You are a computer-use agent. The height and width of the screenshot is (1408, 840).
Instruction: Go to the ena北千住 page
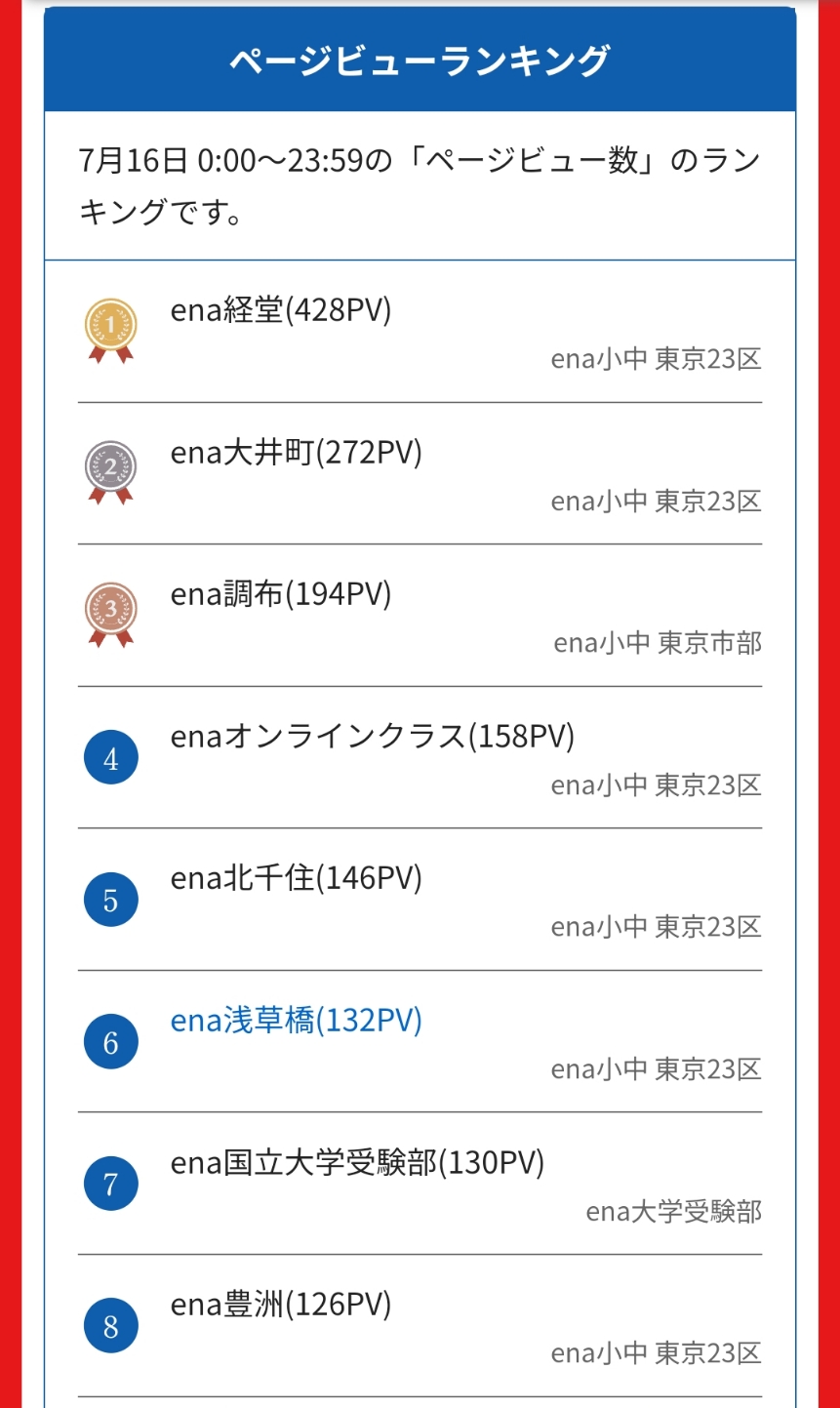[x=296, y=878]
